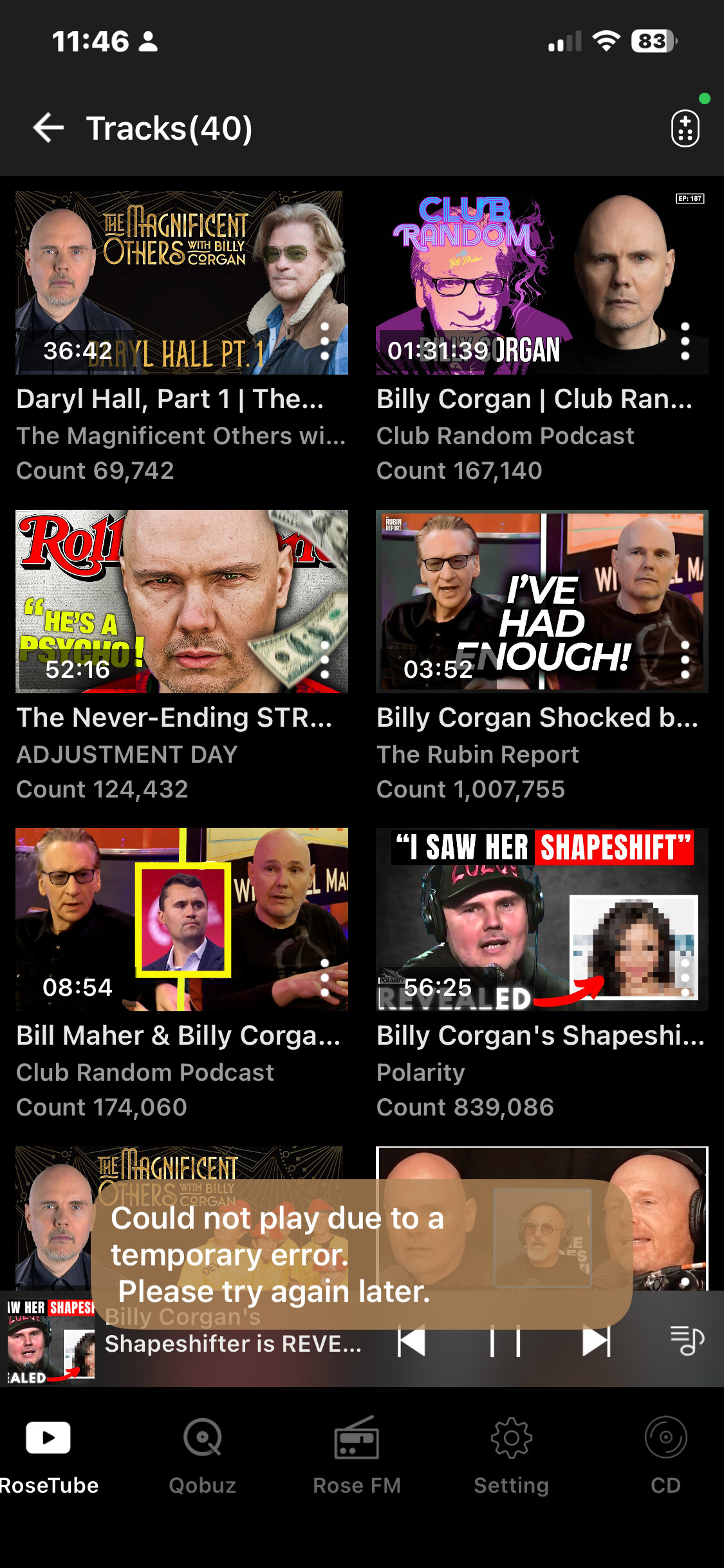Play Daryl Hall, Part 1 video
724x1568 pixels.
[181, 282]
